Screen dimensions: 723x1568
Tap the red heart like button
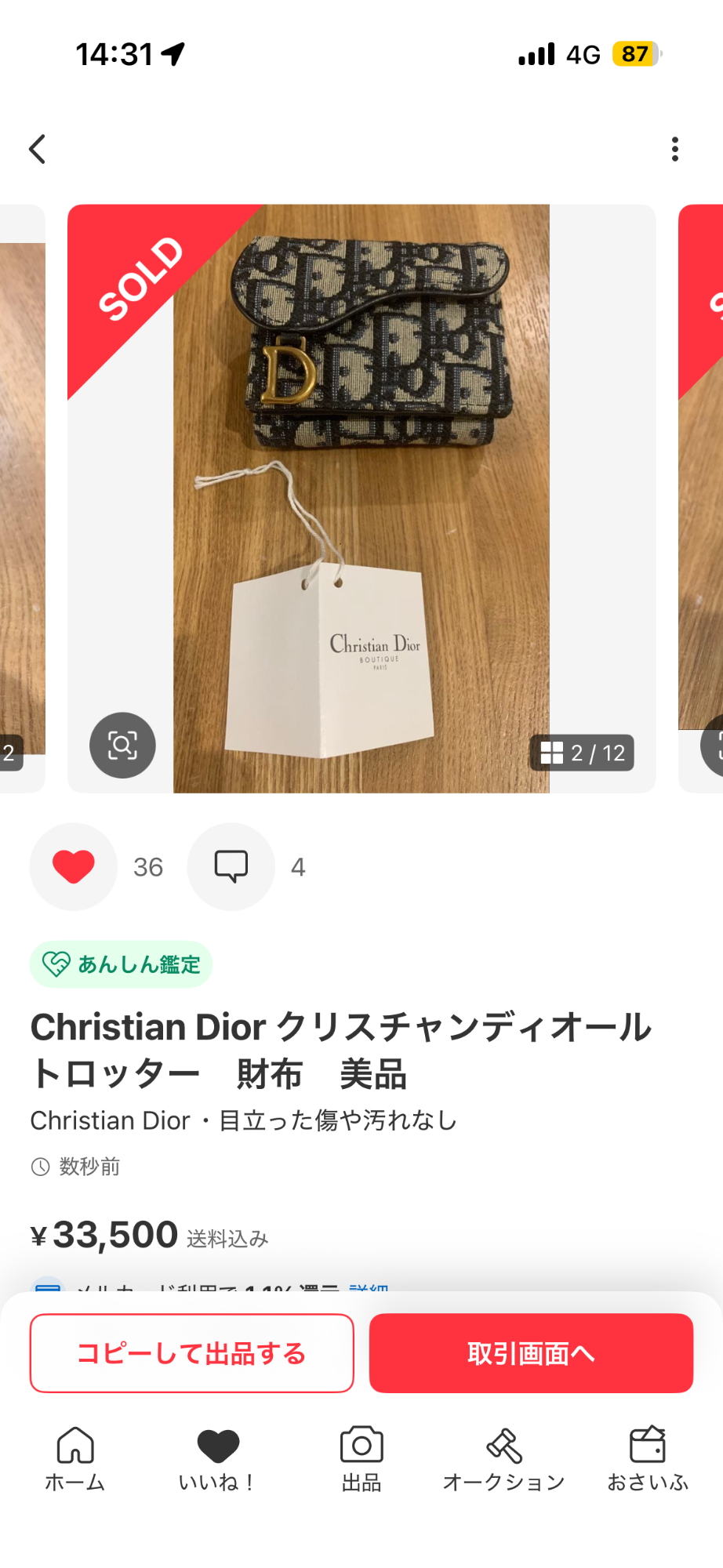(74, 866)
